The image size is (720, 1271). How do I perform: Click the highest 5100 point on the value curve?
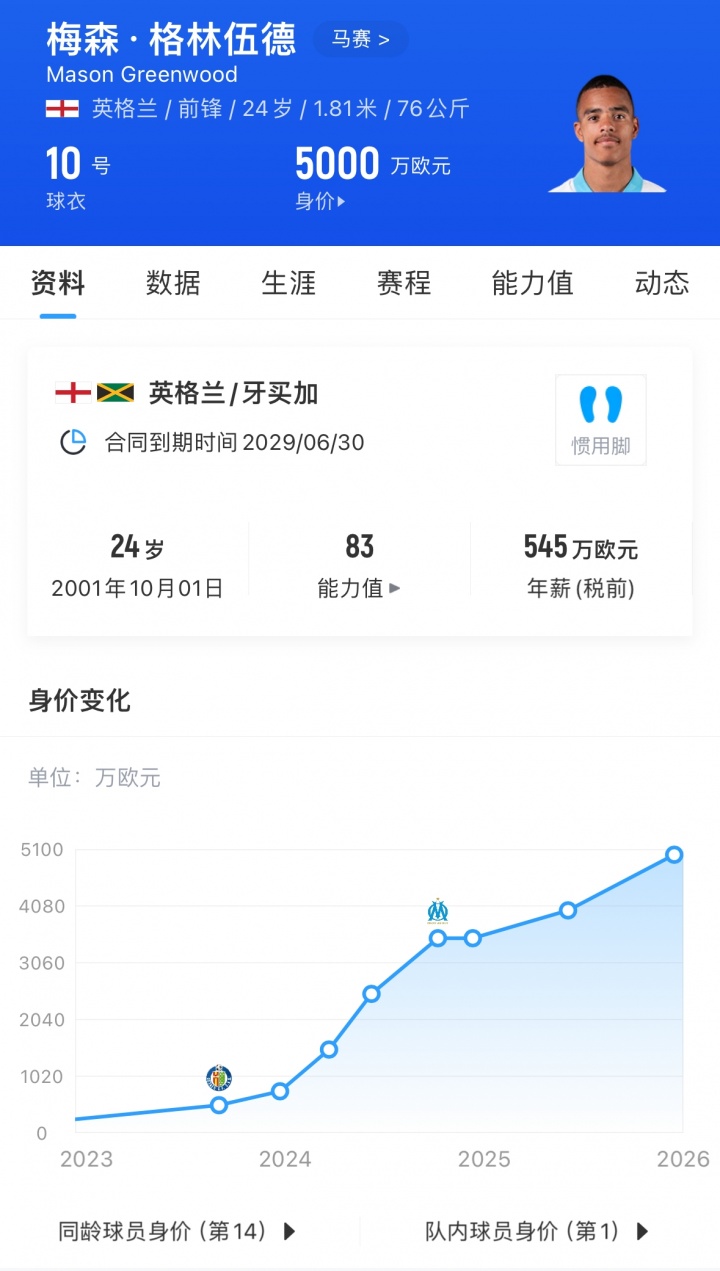pos(673,854)
